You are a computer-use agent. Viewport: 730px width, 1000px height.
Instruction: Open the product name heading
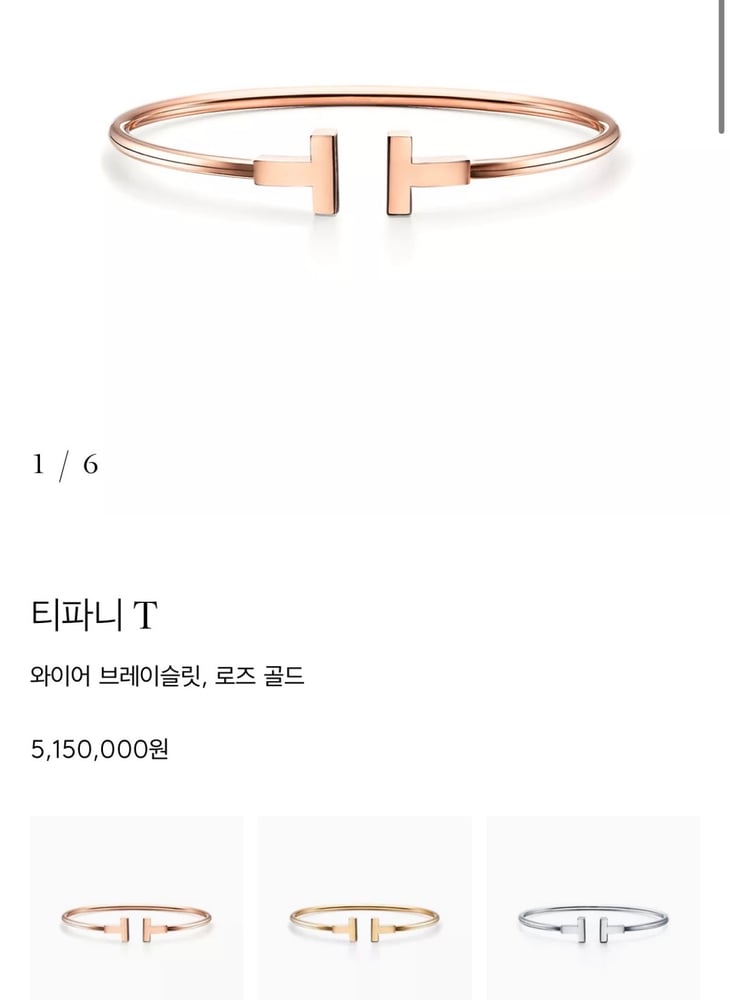tap(97, 615)
